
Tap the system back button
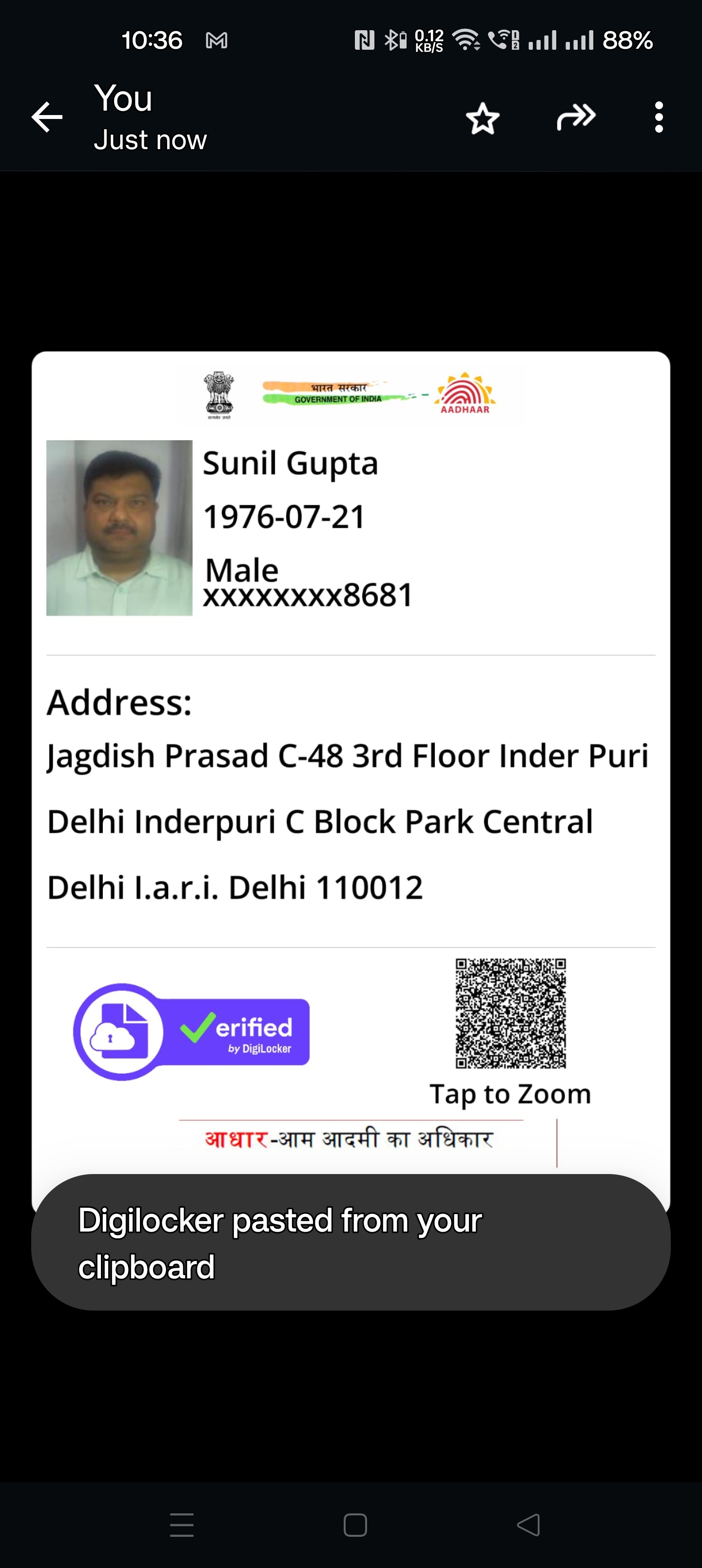pos(528,1525)
